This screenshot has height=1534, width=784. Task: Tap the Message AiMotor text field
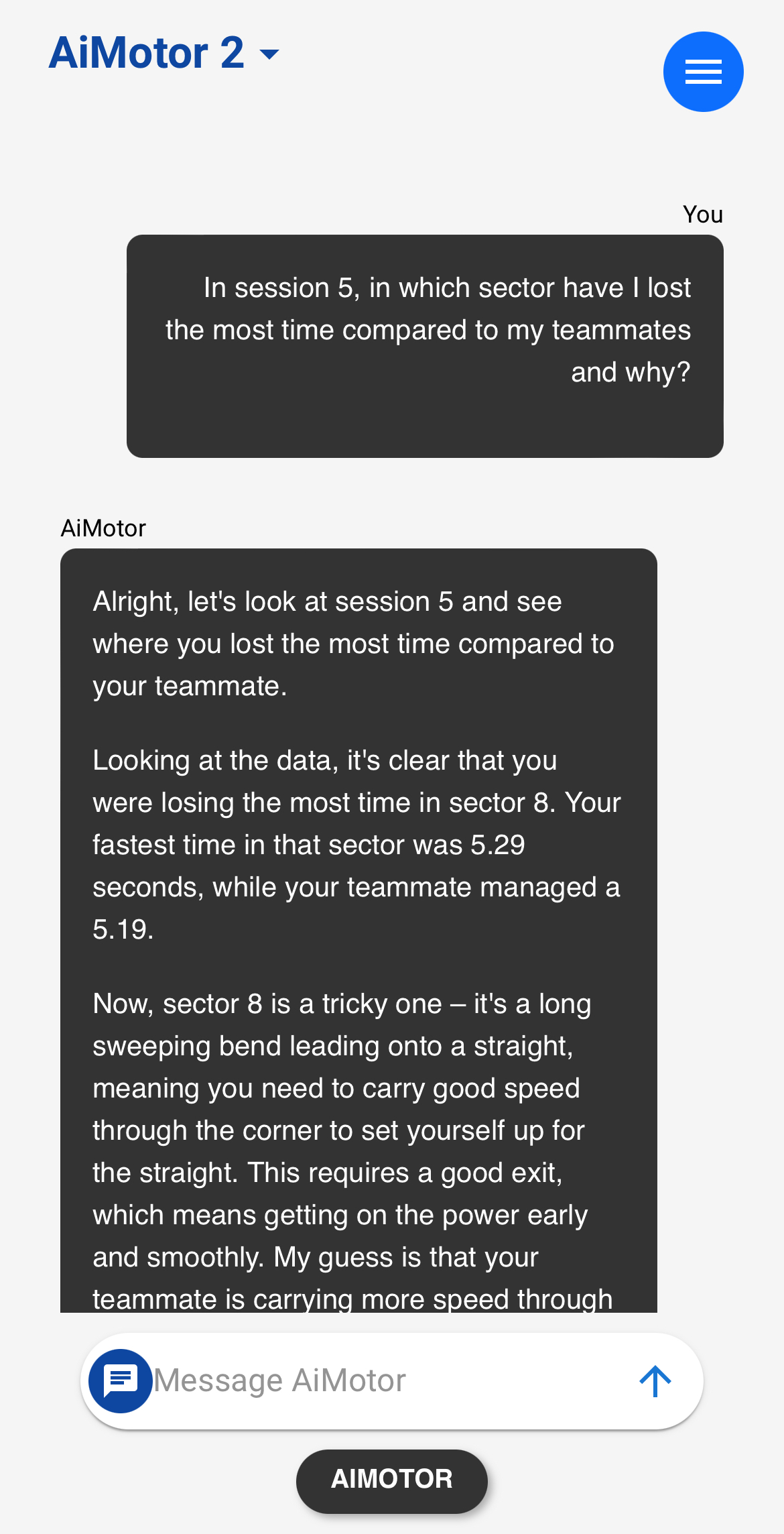click(x=389, y=1381)
